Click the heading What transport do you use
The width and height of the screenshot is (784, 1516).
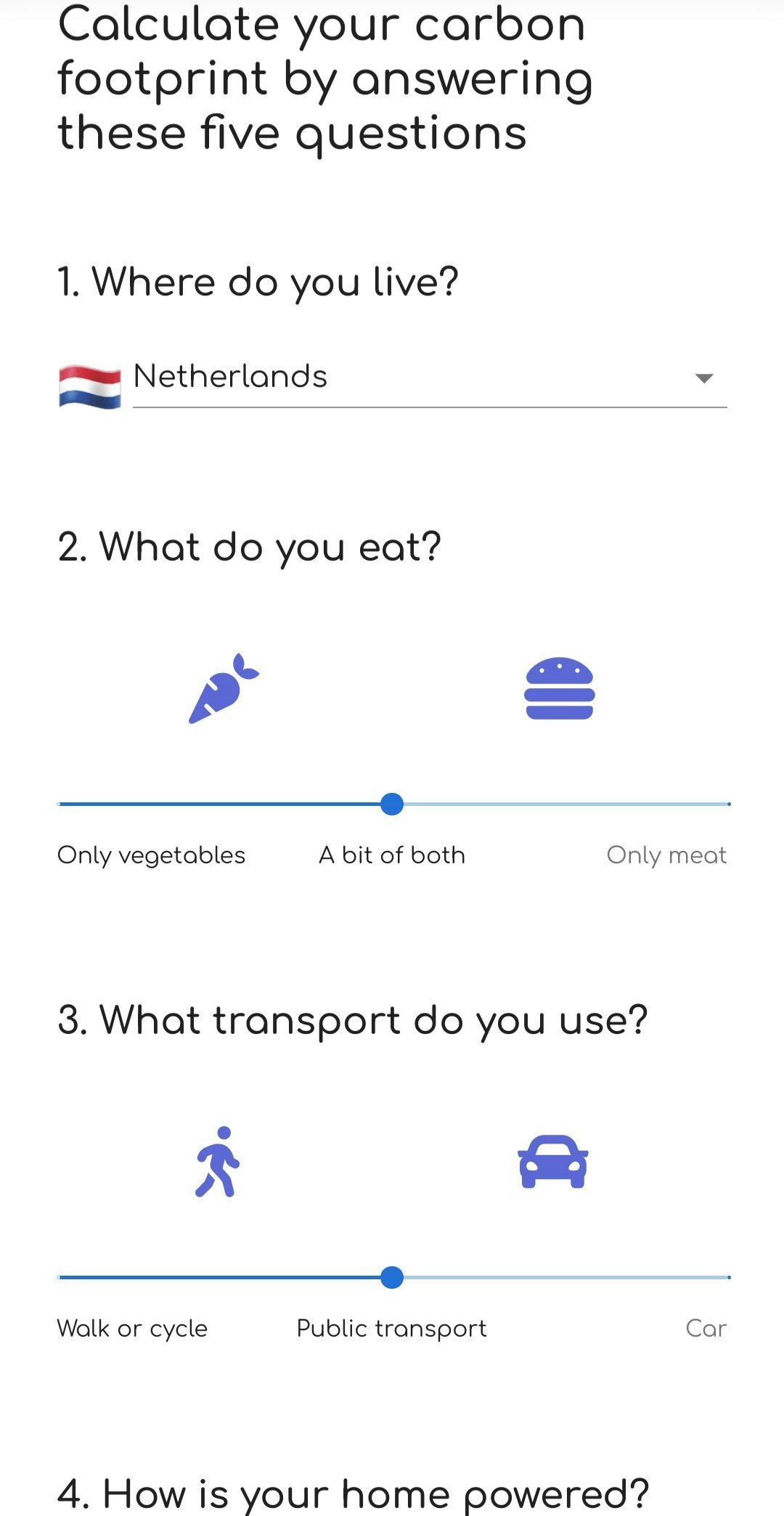click(x=352, y=1021)
